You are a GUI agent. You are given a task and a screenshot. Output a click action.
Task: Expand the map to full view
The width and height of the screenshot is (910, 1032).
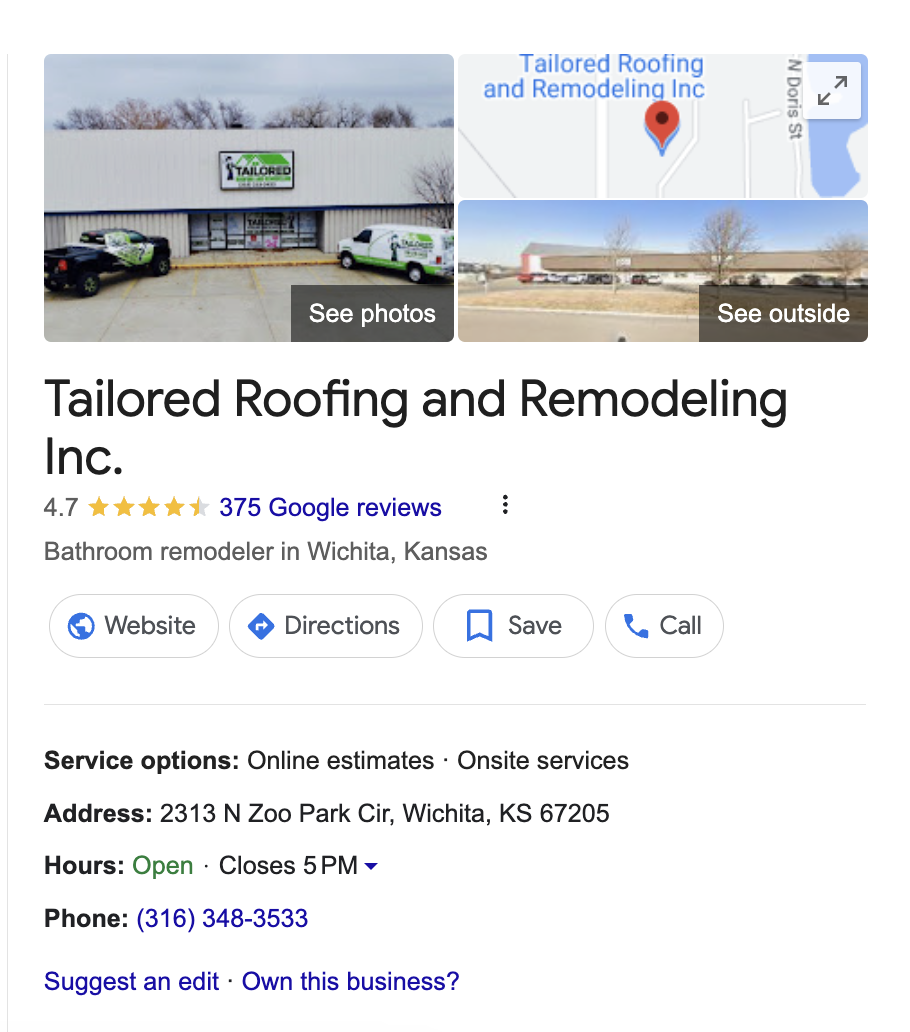(x=832, y=91)
